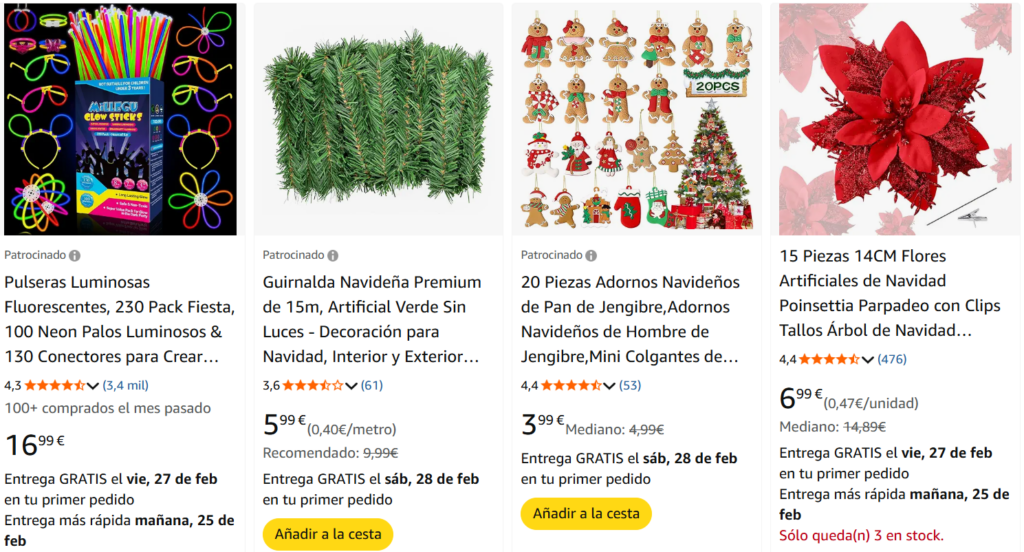Screen dimensions: 1024x552
Task: Open 20 Piezas Adornos Navideños product title
Action: (631, 319)
